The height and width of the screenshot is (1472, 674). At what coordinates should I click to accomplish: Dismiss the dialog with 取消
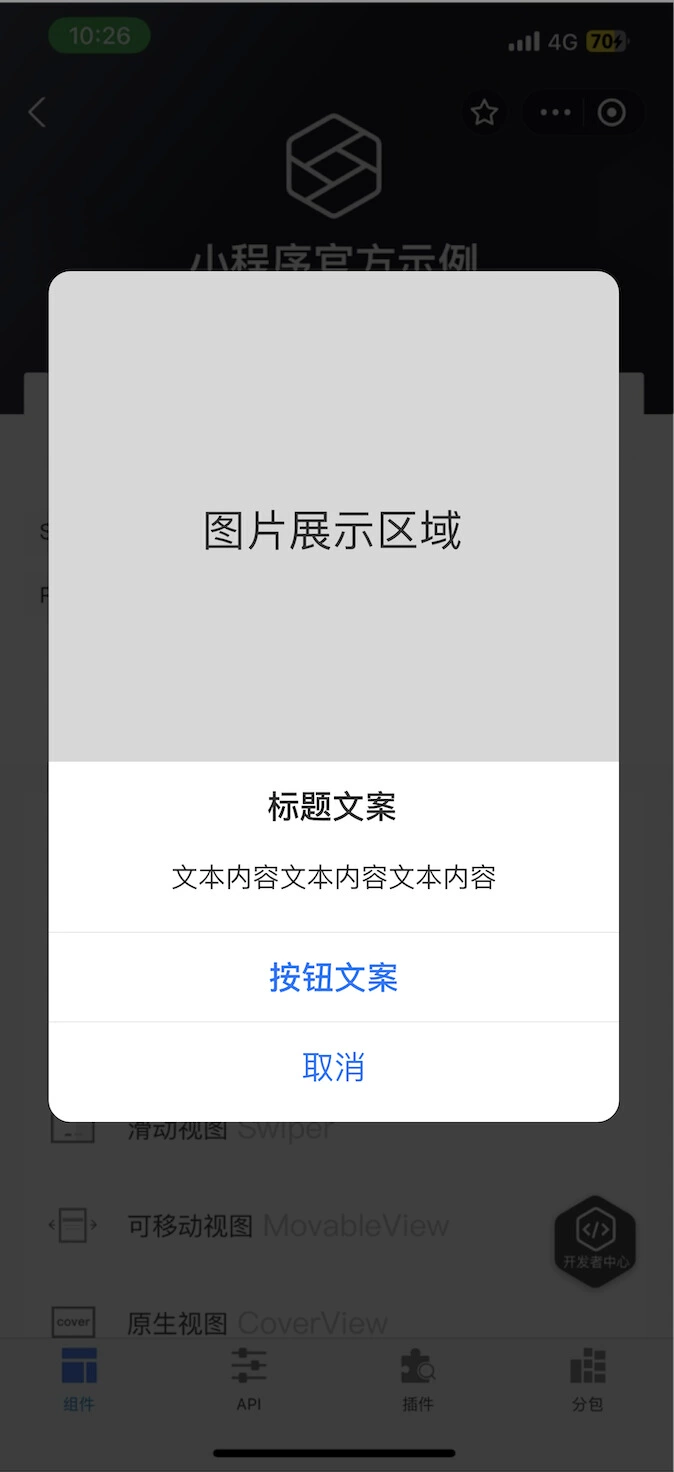333,1068
